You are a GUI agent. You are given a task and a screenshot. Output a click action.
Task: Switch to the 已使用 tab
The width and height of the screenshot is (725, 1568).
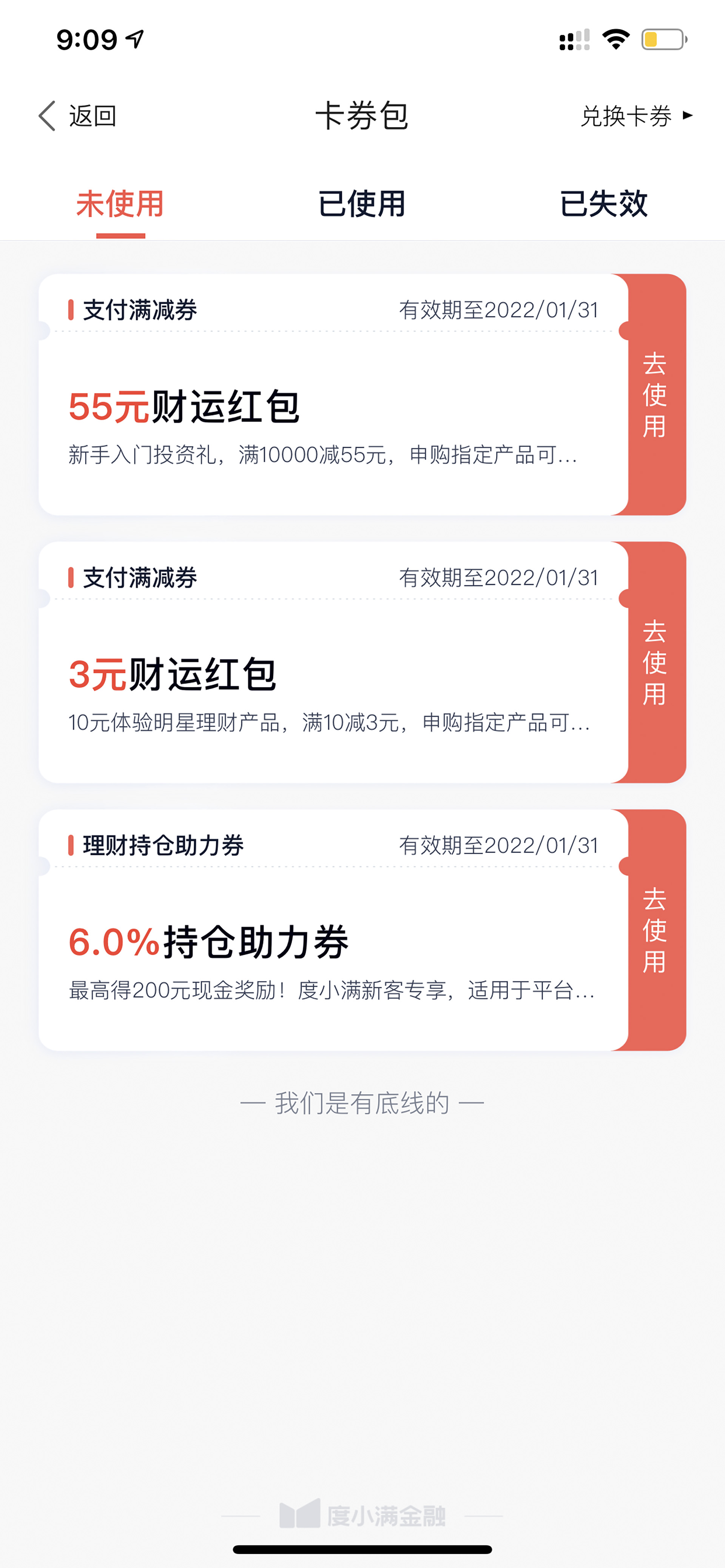[x=362, y=204]
